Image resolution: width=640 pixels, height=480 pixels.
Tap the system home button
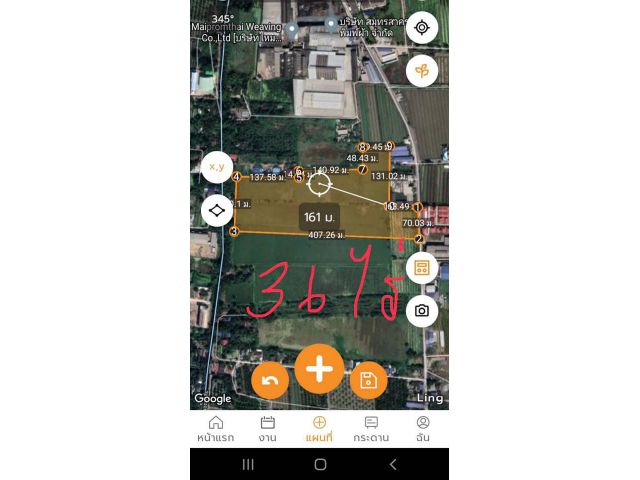coord(320,464)
